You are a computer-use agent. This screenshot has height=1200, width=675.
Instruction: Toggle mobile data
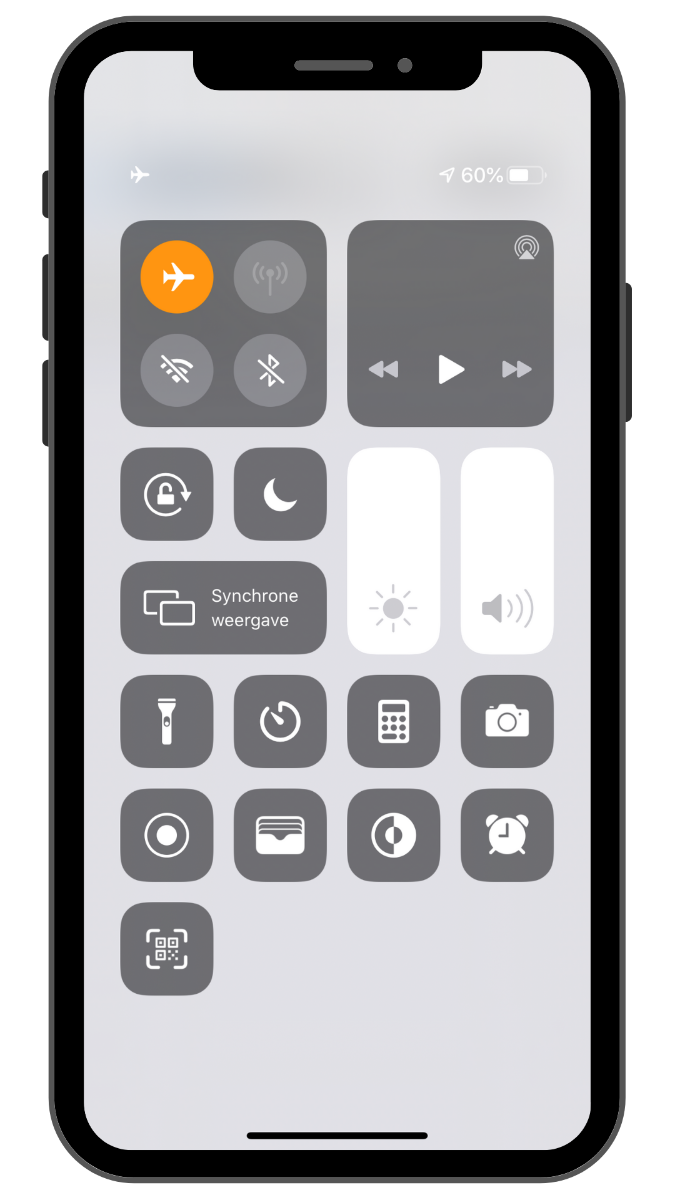point(270,277)
